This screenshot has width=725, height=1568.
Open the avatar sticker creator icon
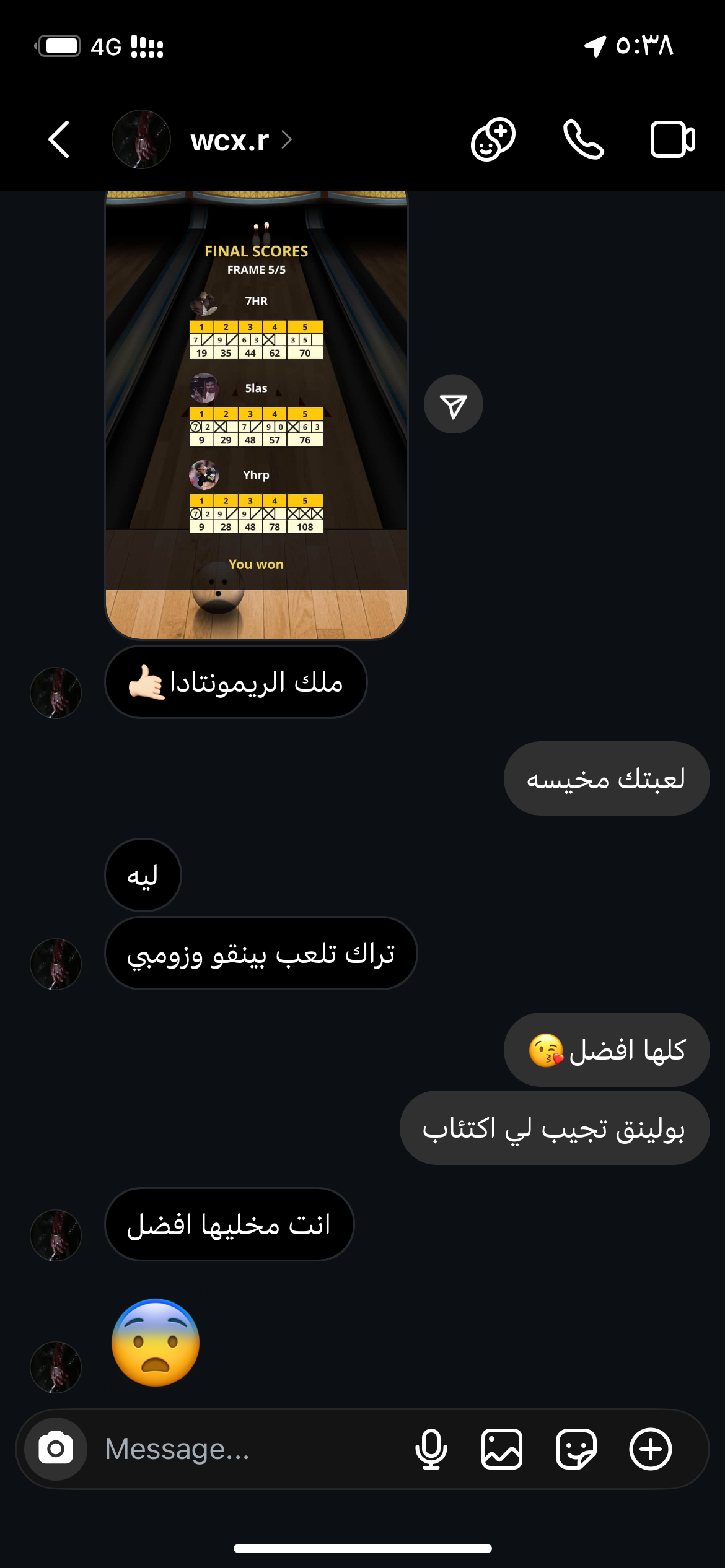pyautogui.click(x=493, y=139)
